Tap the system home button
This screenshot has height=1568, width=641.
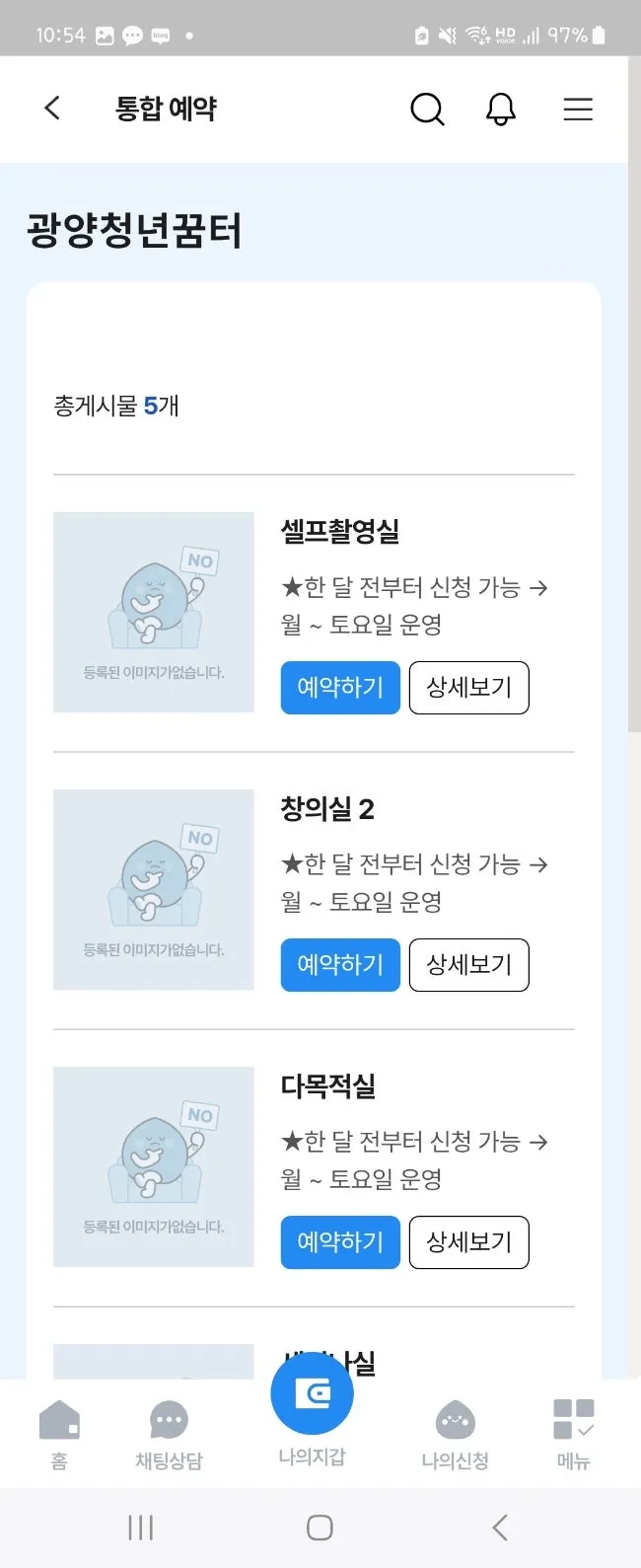pos(320,1528)
